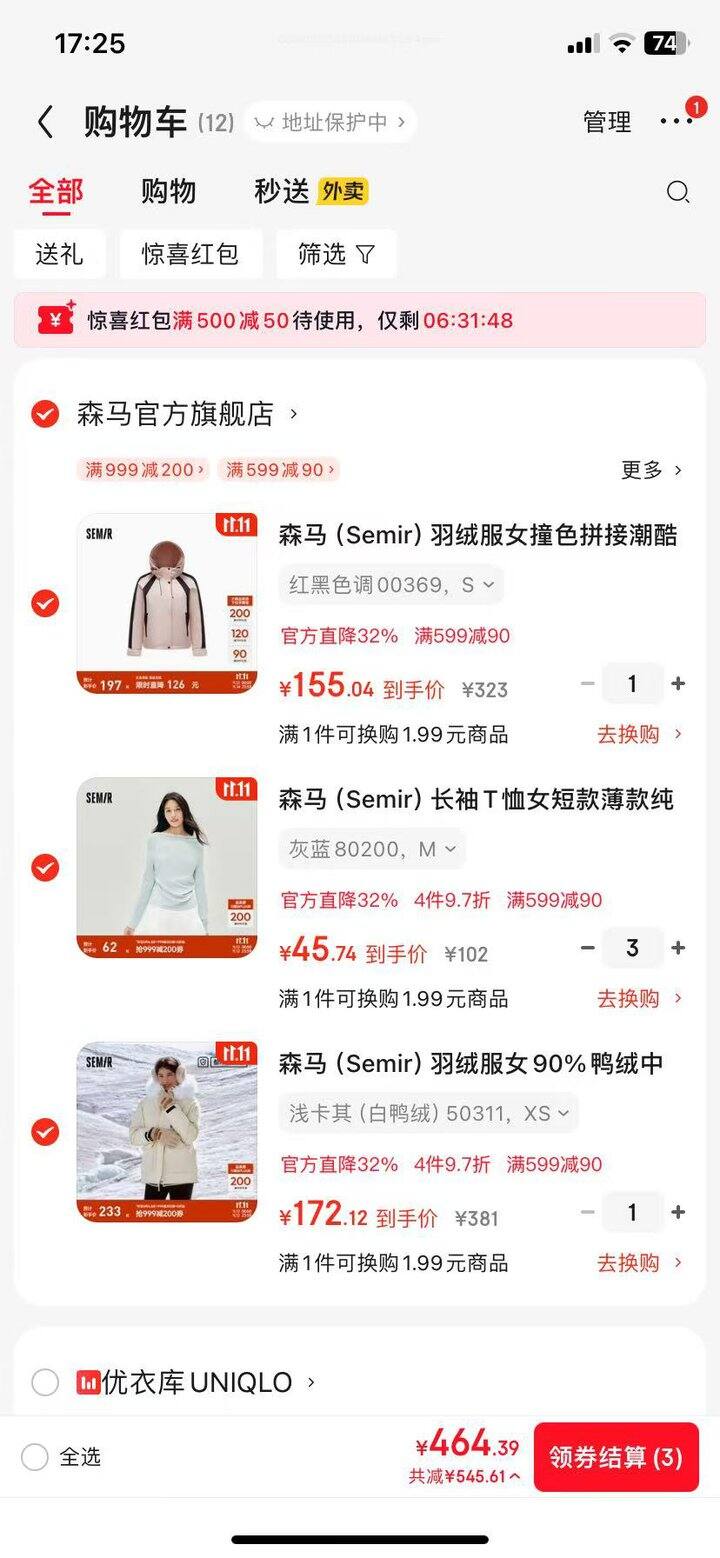Deselect the 羽绒服女90%鸭绒 item

tap(45, 1132)
